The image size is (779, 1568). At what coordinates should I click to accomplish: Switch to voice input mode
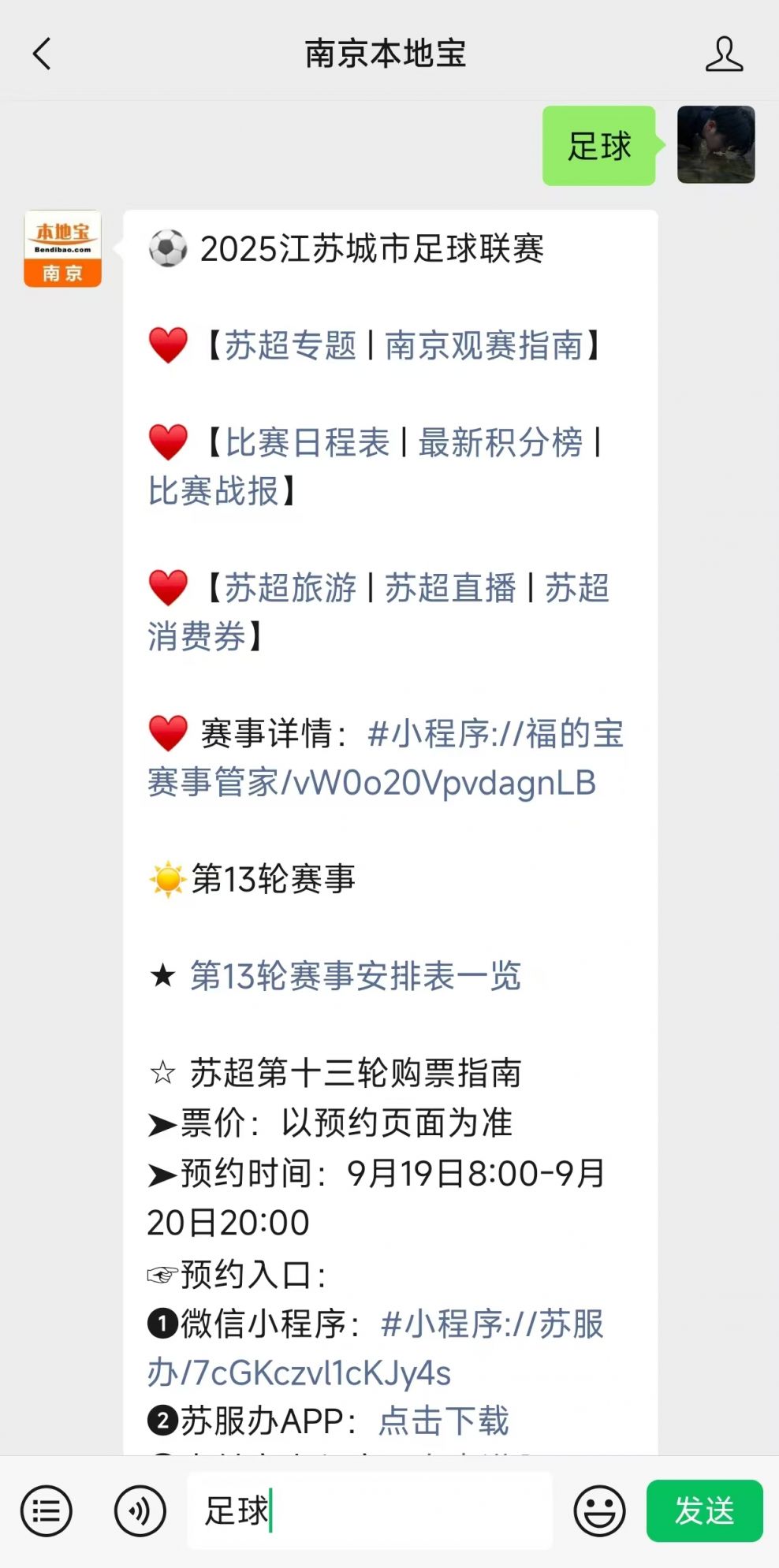pyautogui.click(x=140, y=1511)
